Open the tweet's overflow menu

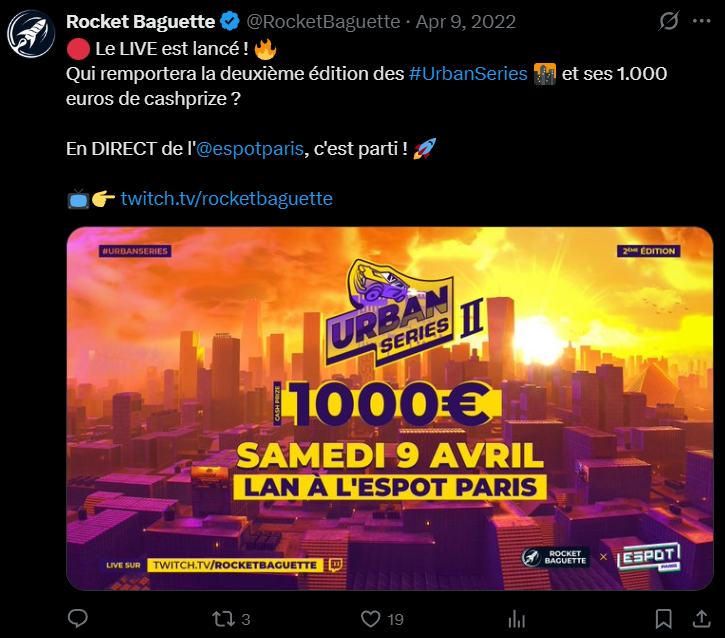pyautogui.click(x=702, y=21)
